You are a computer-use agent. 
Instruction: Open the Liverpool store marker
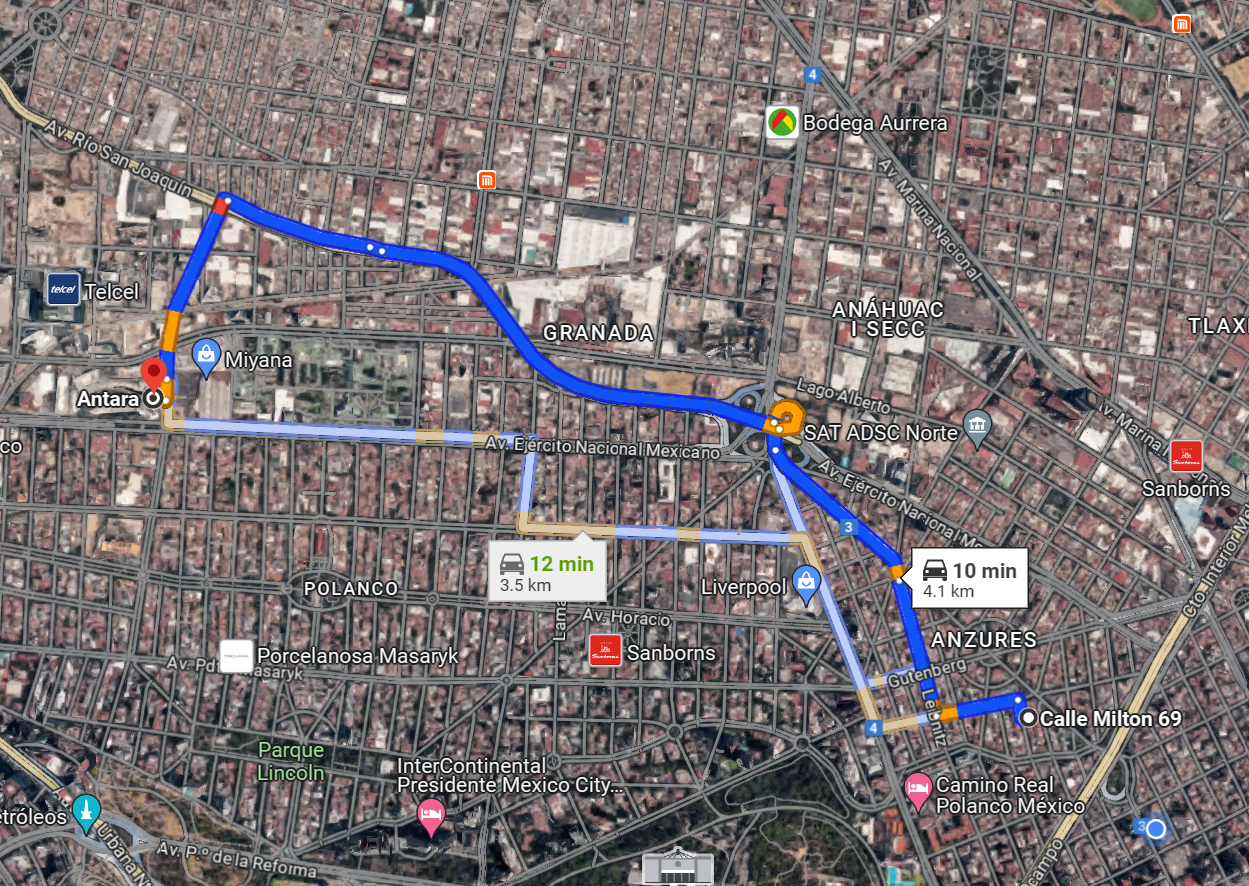tap(806, 584)
